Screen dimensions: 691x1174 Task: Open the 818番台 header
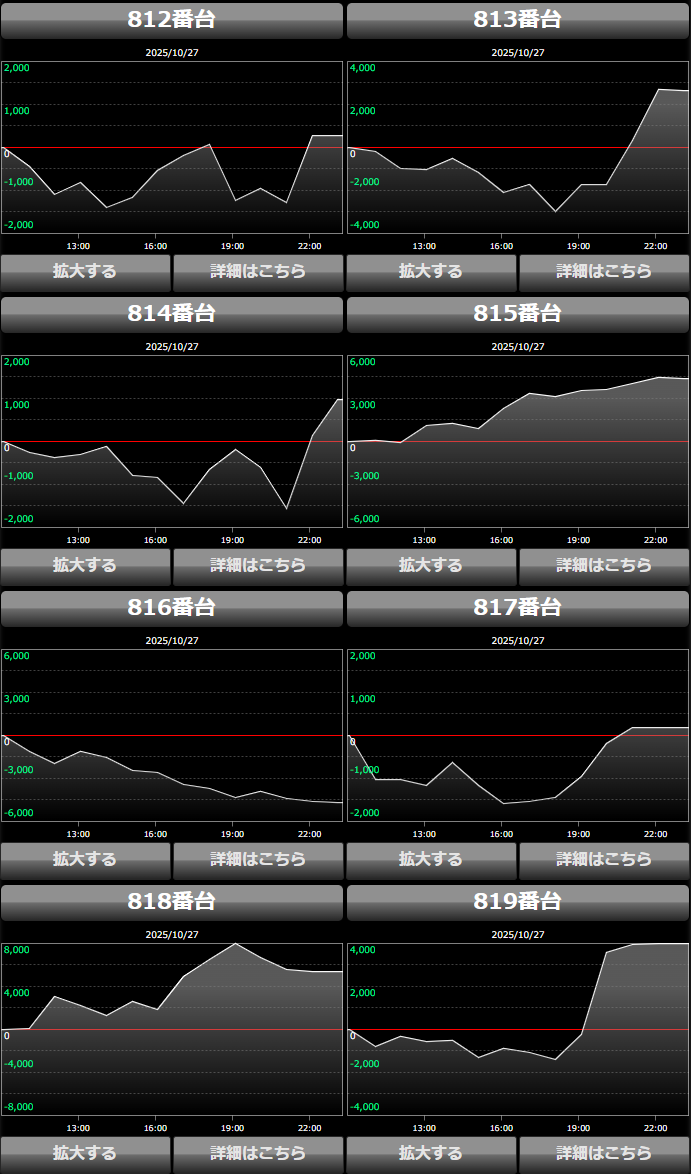click(x=172, y=902)
